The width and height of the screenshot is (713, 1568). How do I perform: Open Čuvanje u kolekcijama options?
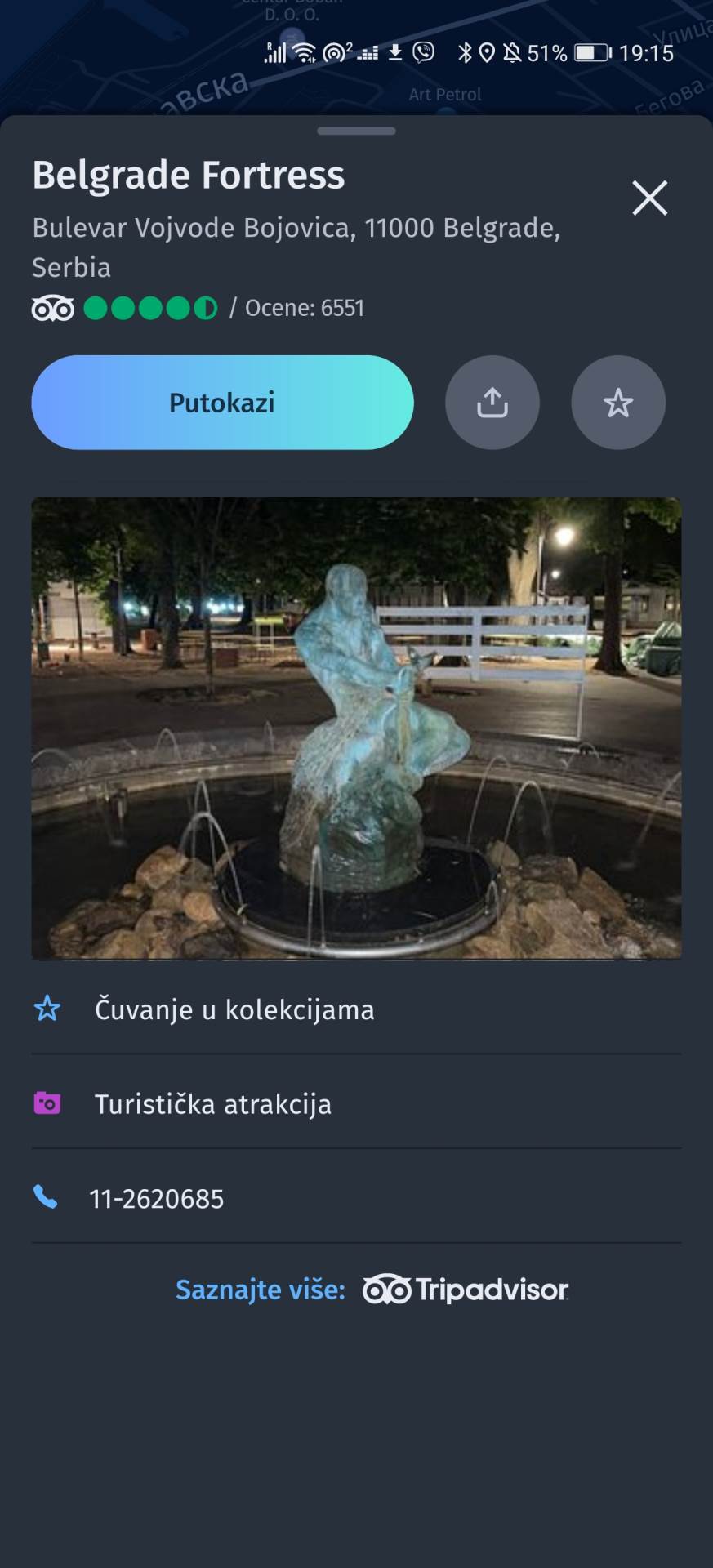[235, 1009]
